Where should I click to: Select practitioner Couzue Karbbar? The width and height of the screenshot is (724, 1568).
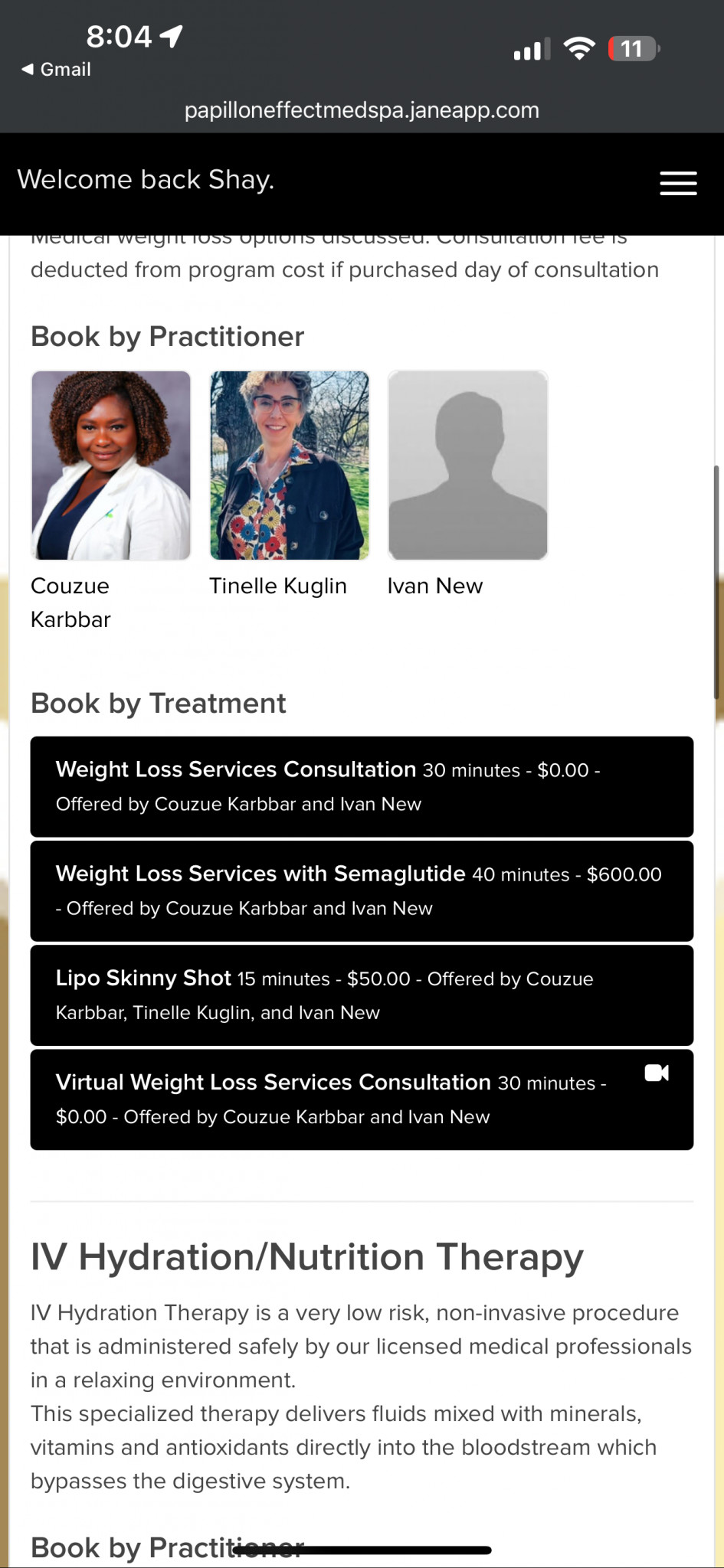coord(111,465)
